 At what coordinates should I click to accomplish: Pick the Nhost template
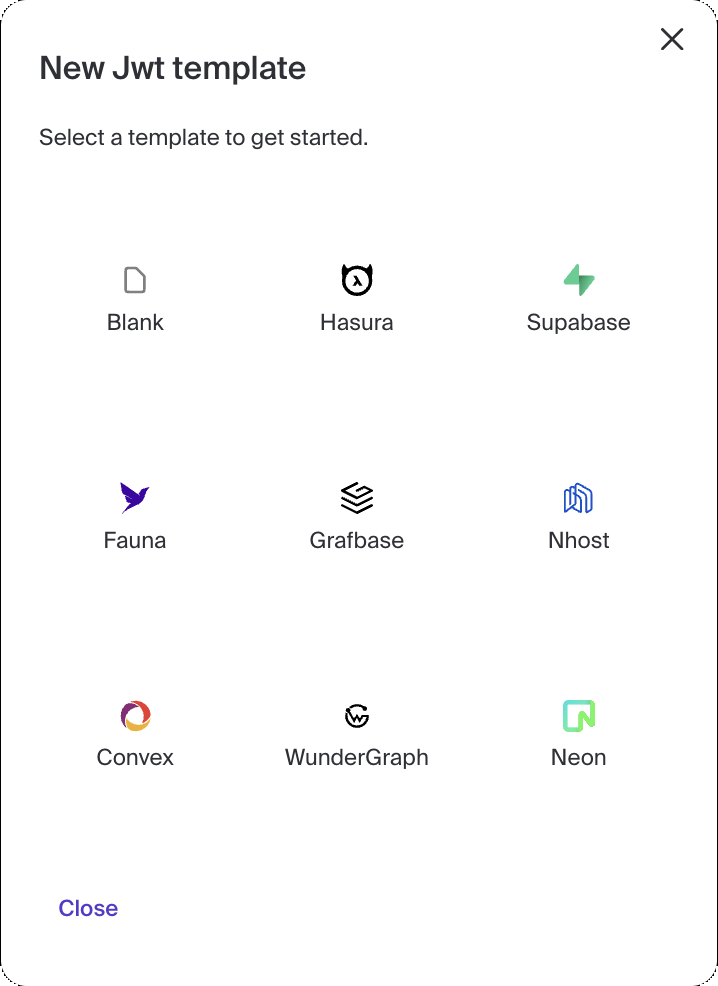coord(578,516)
